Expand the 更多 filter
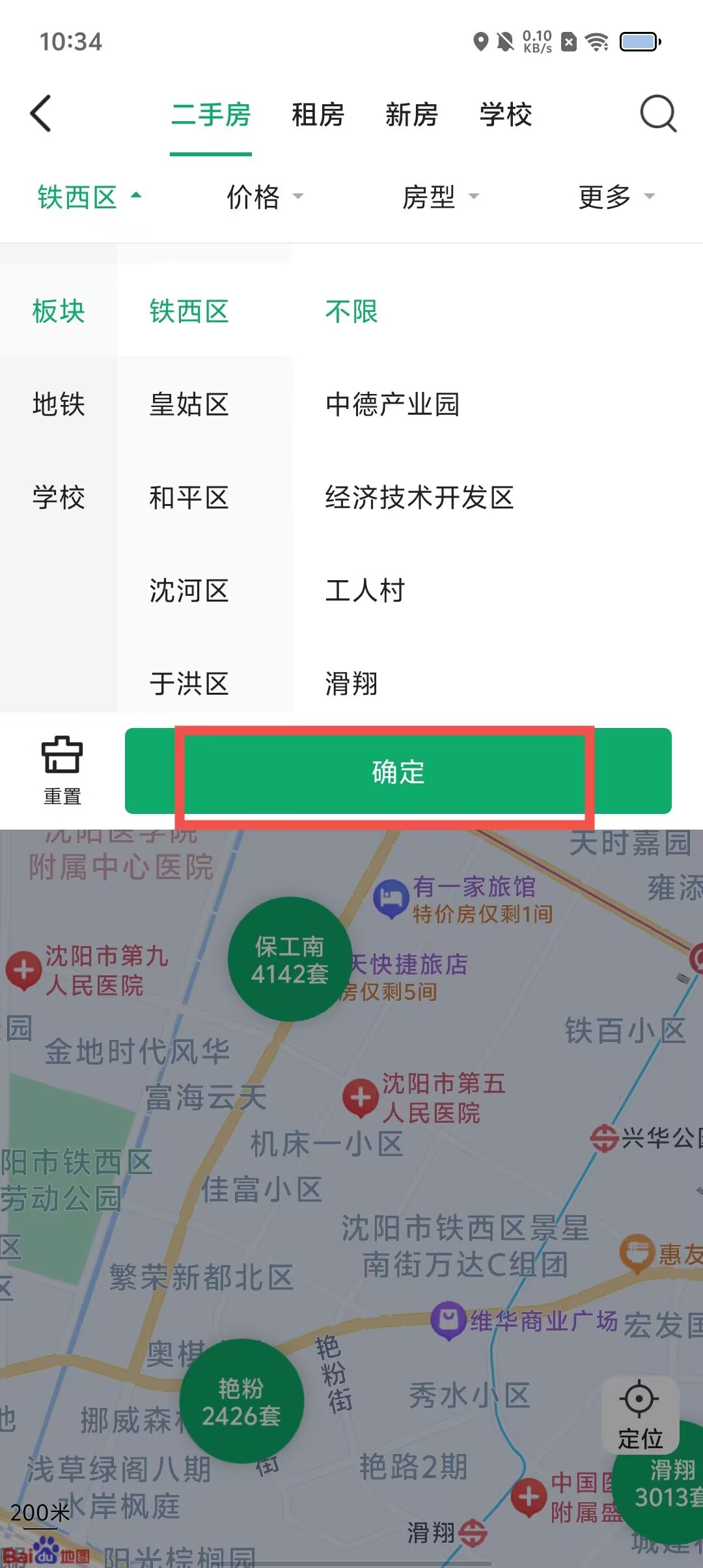The image size is (703, 1568). [616, 197]
